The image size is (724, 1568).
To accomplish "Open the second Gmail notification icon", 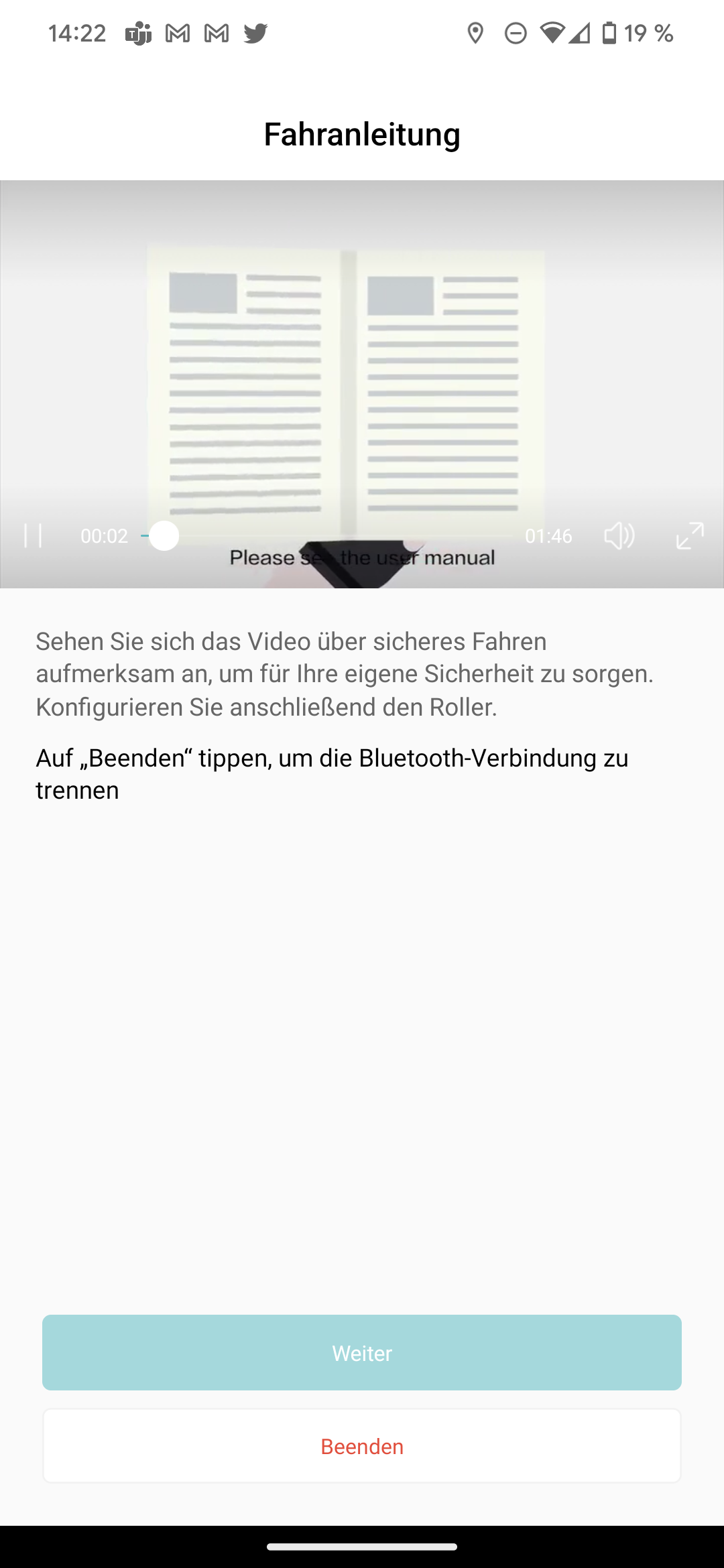I will pos(215,32).
